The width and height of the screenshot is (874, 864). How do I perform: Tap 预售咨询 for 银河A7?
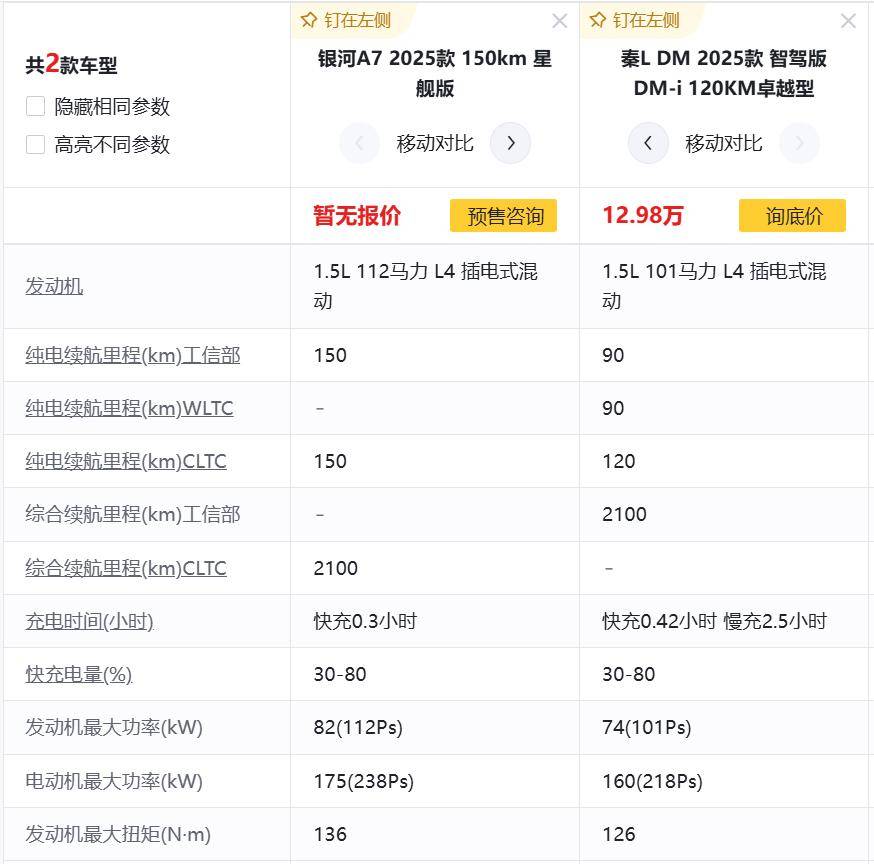point(505,216)
